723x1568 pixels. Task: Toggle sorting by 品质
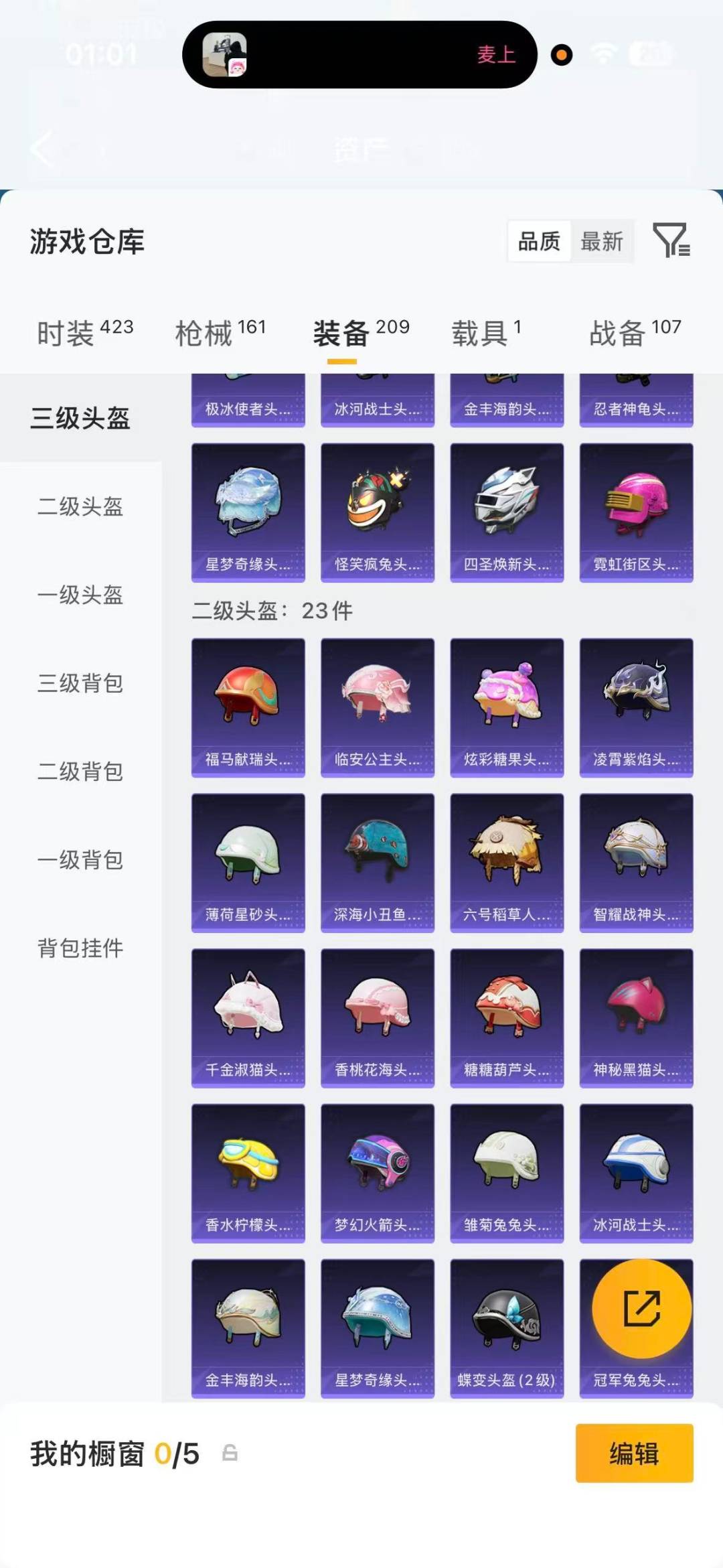pyautogui.click(x=540, y=242)
